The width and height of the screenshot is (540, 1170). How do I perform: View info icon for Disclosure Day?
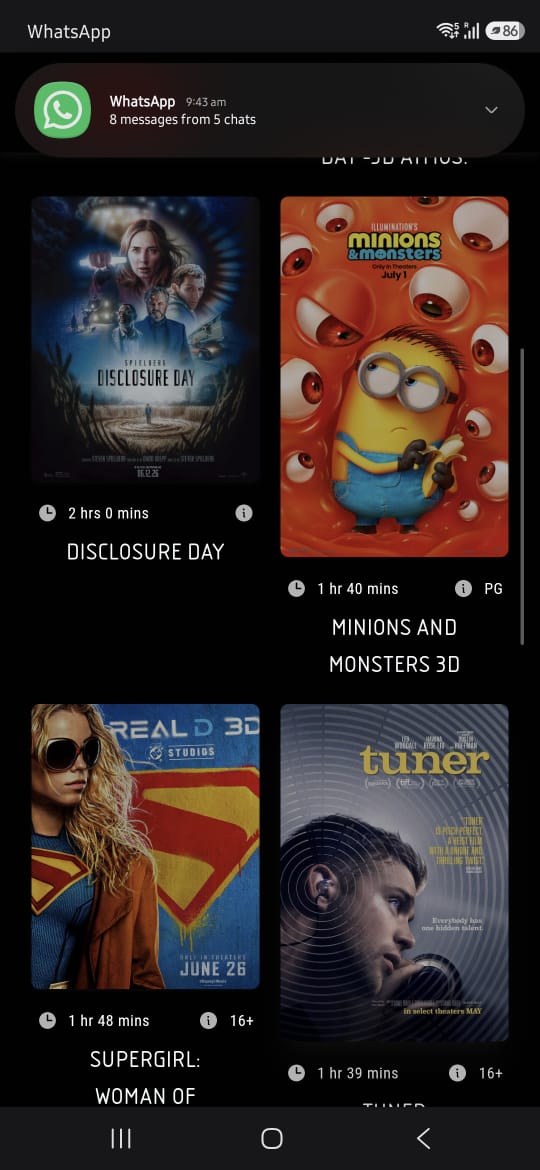pyautogui.click(x=244, y=513)
